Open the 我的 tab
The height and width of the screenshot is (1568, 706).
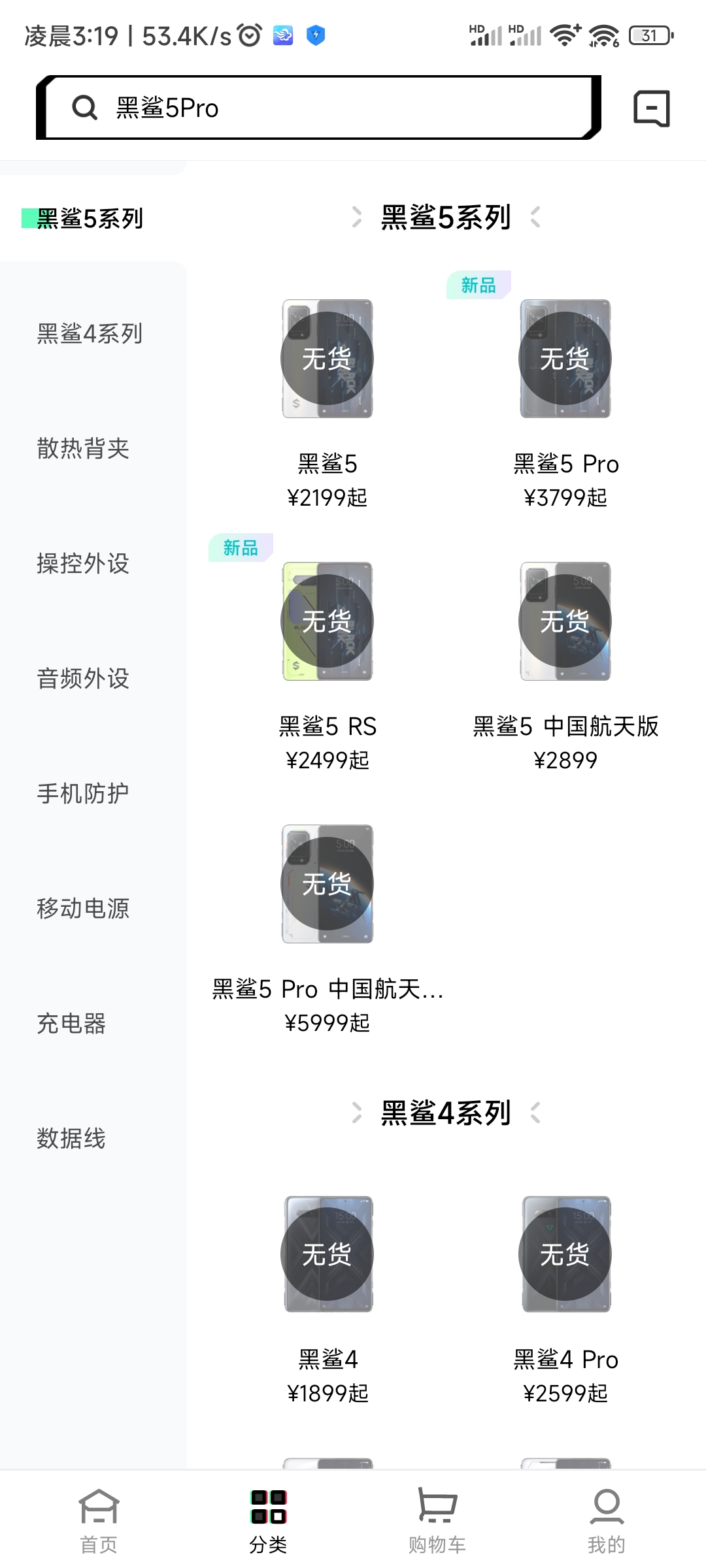[606, 1521]
